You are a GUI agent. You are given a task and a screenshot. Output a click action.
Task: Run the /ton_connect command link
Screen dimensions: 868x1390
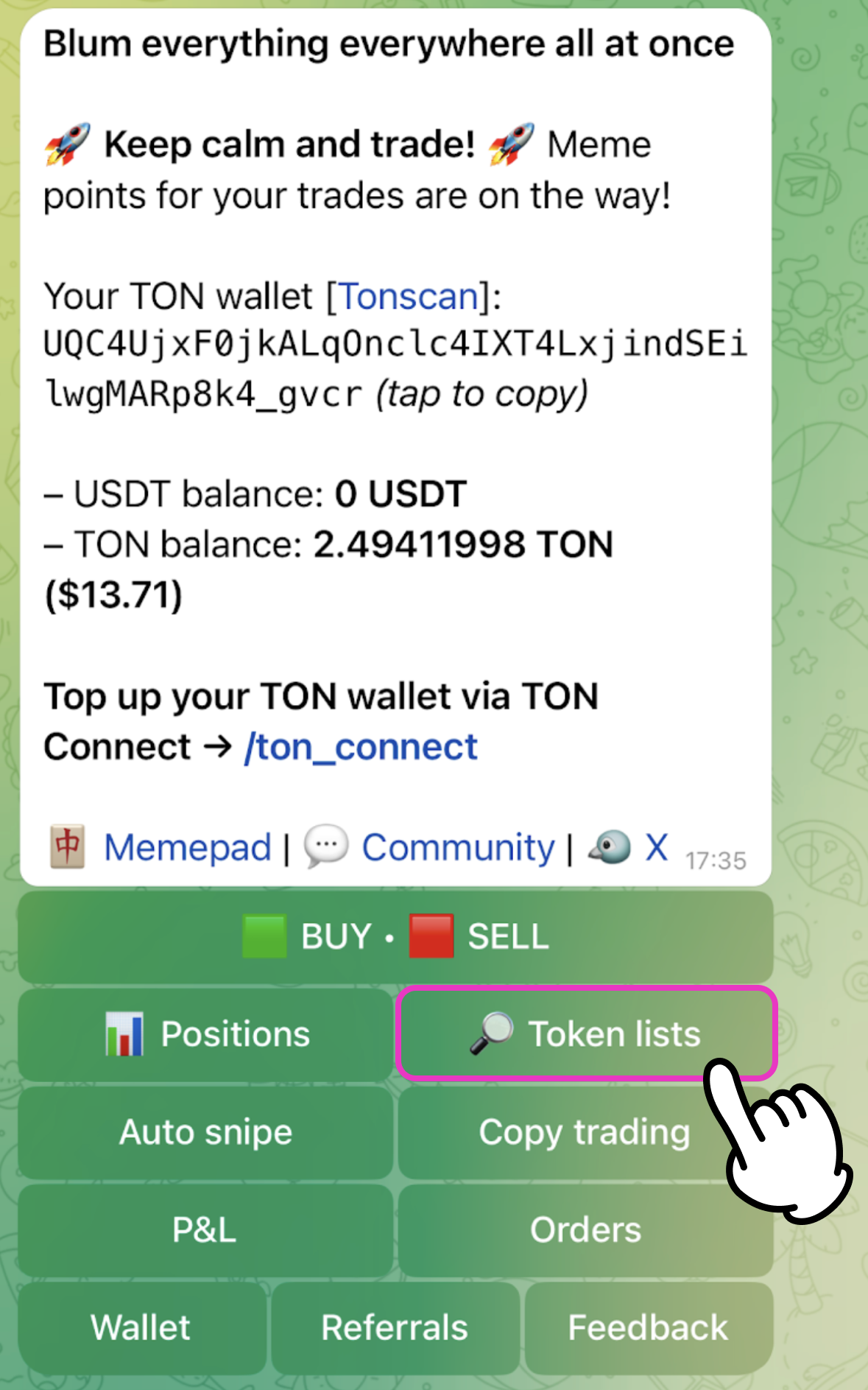point(361,748)
